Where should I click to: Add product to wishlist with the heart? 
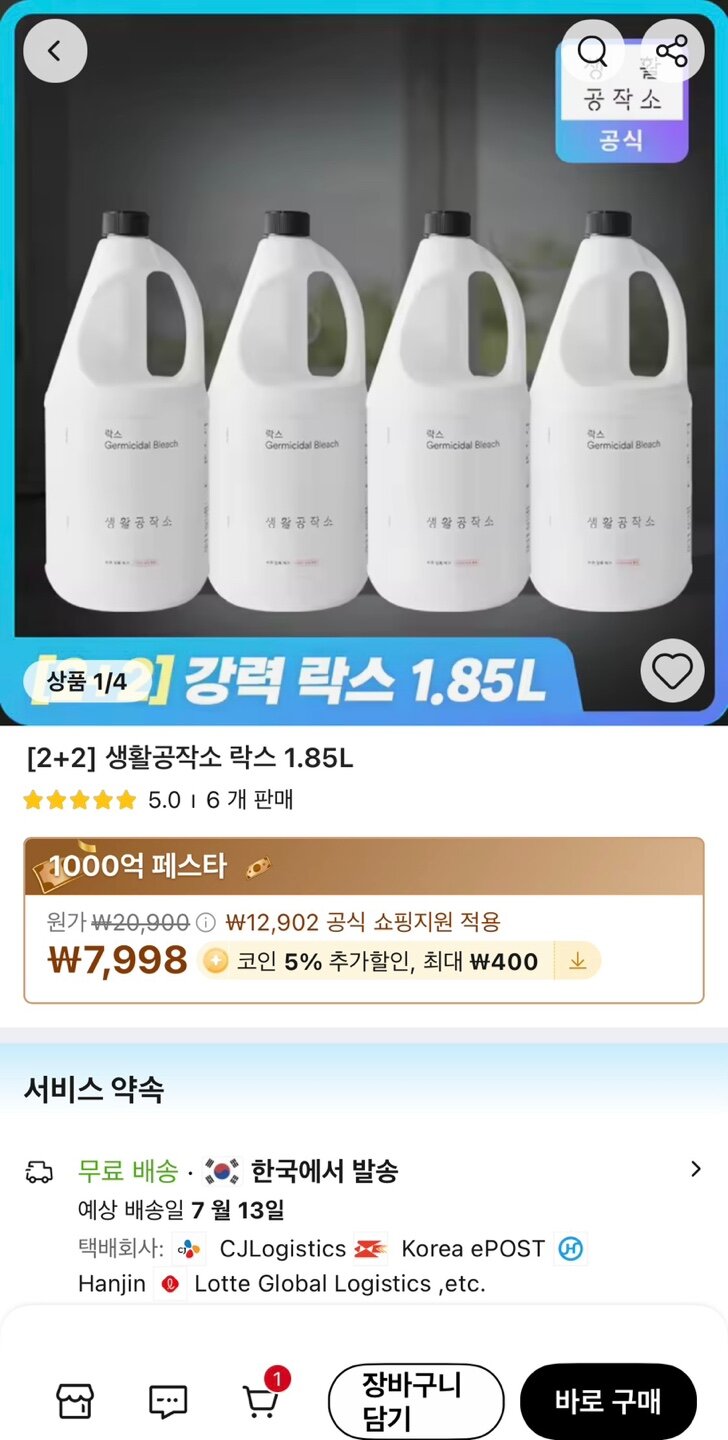672,670
